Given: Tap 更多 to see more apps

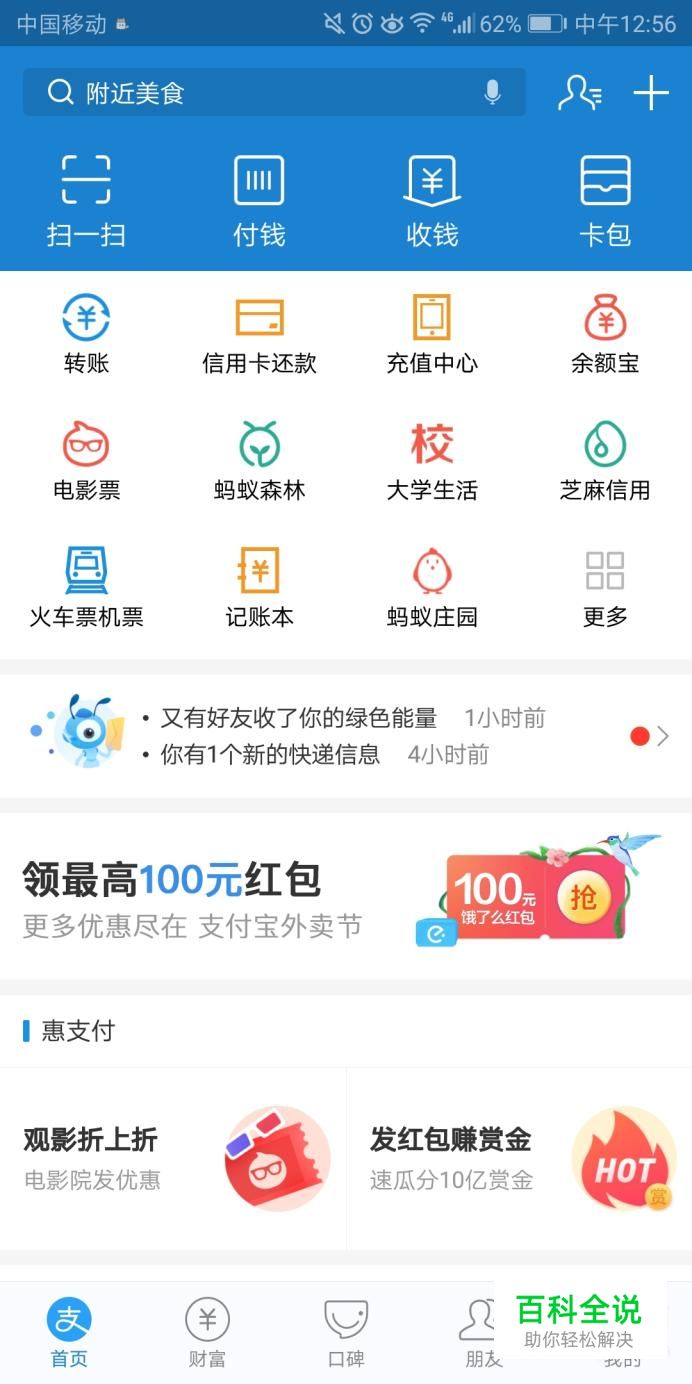Looking at the screenshot, I should coord(605,588).
